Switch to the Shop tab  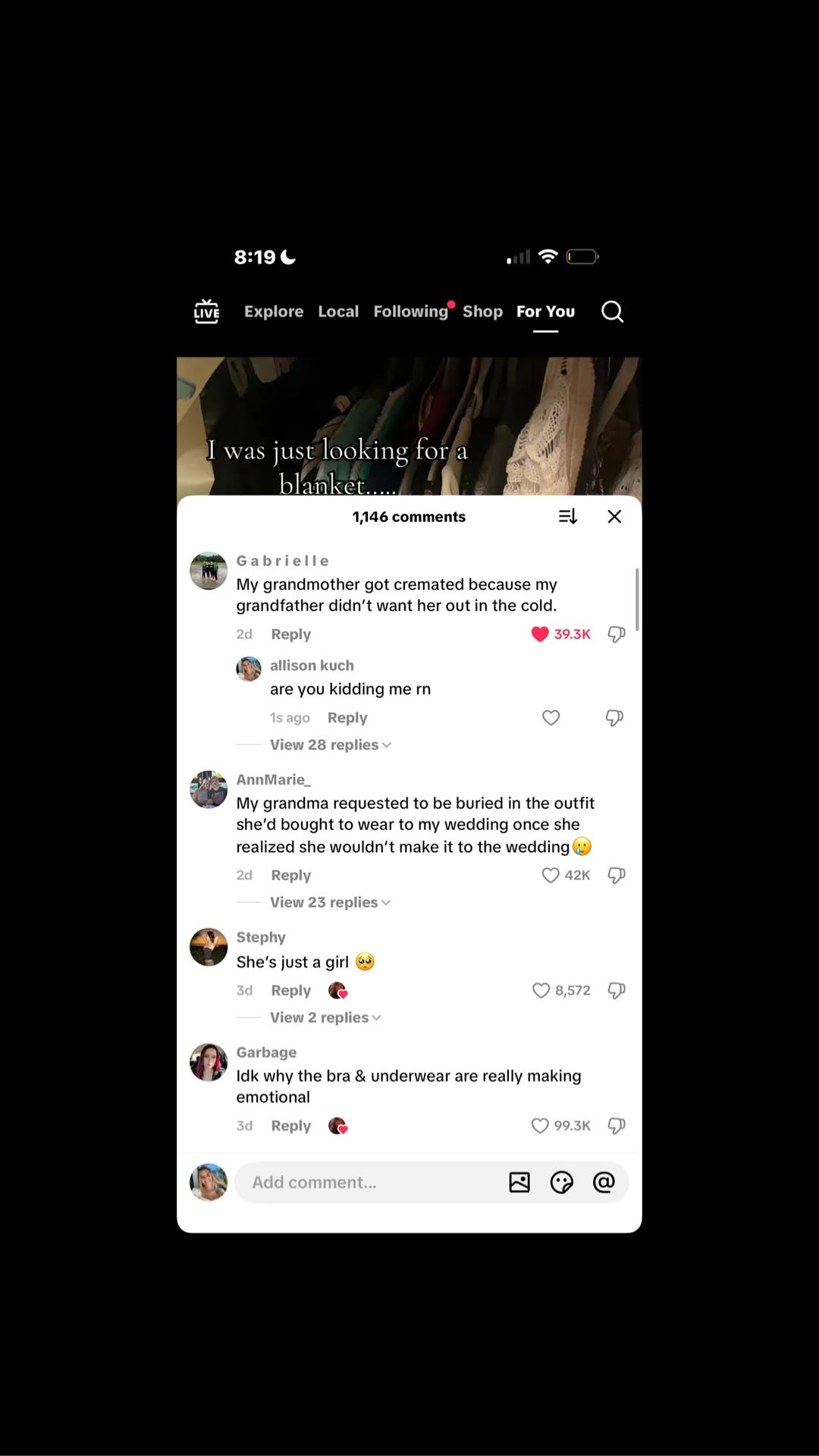[482, 312]
